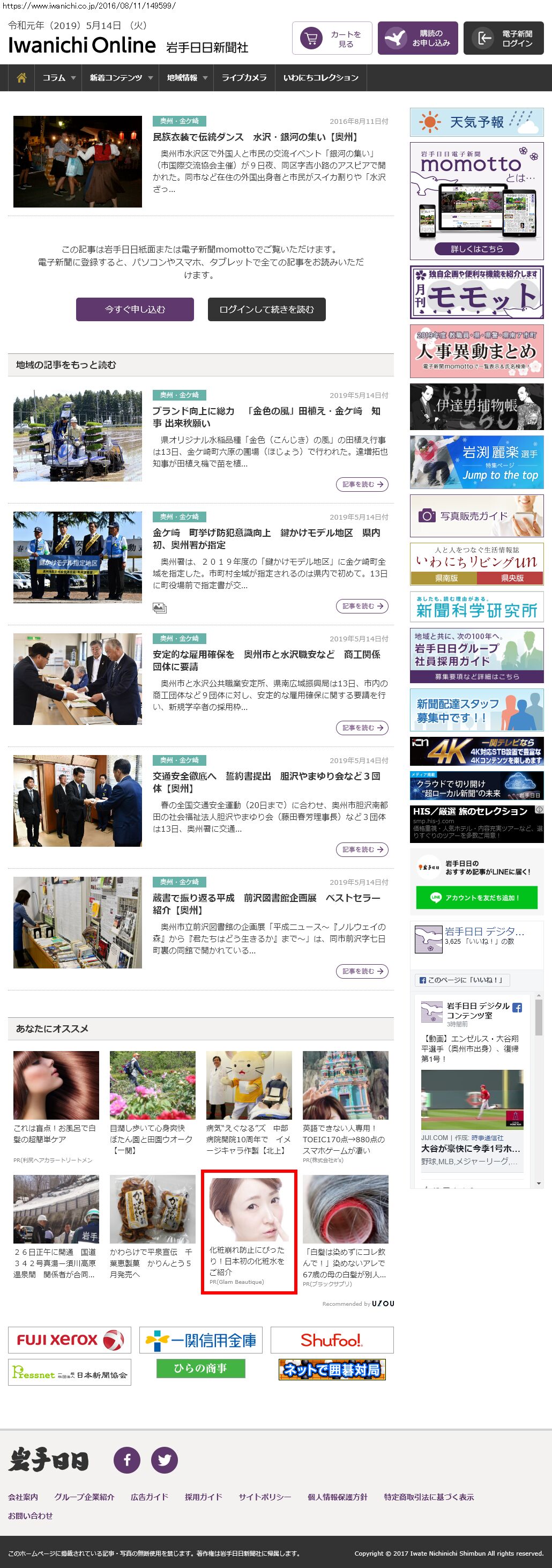Expand the 新着コンテンツ menu
The image size is (552, 1568).
coord(121,78)
